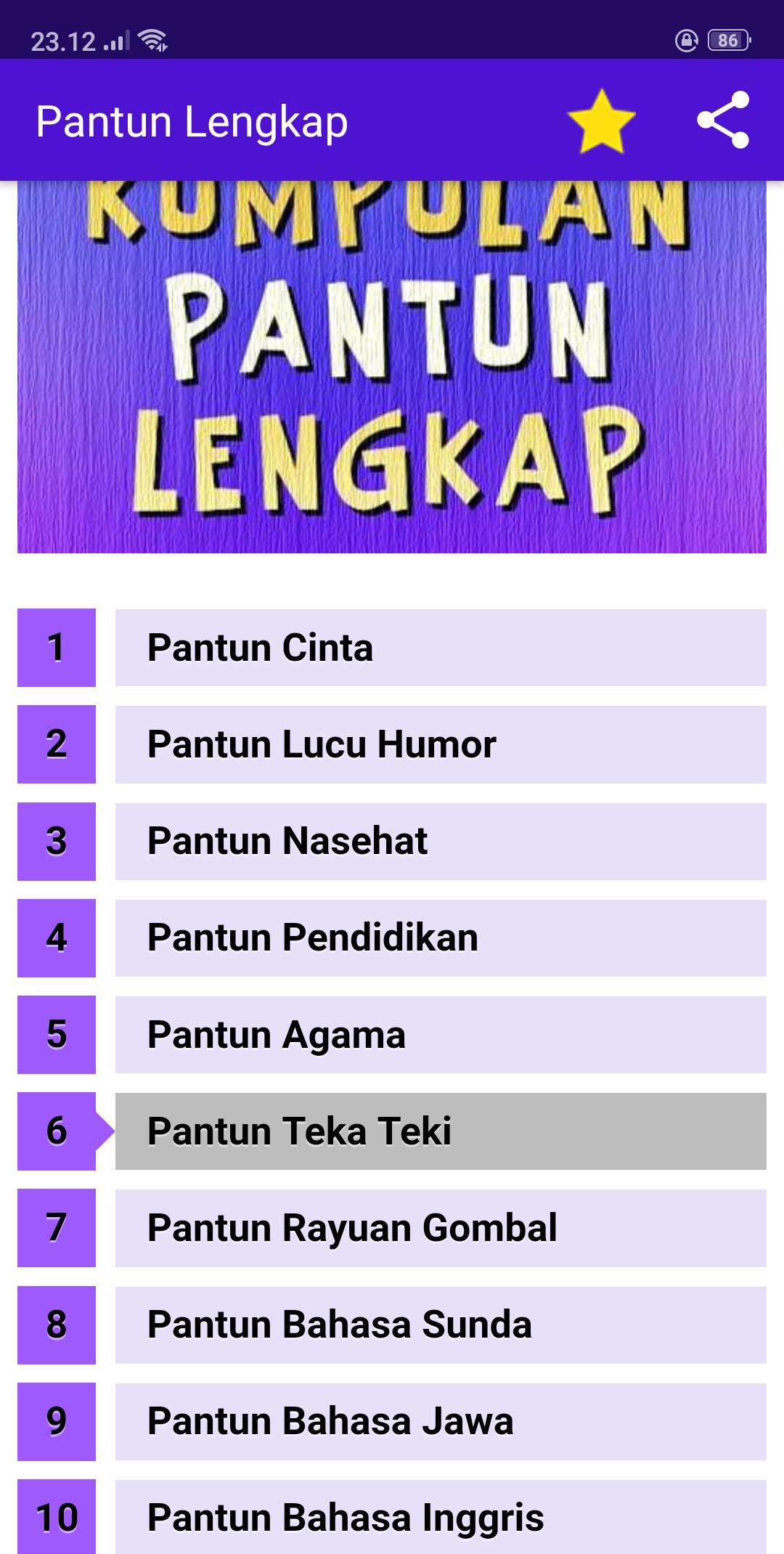Screen dimensions: 784x1554
Task: Go to Pantun Pendidikan
Action: (x=441, y=937)
